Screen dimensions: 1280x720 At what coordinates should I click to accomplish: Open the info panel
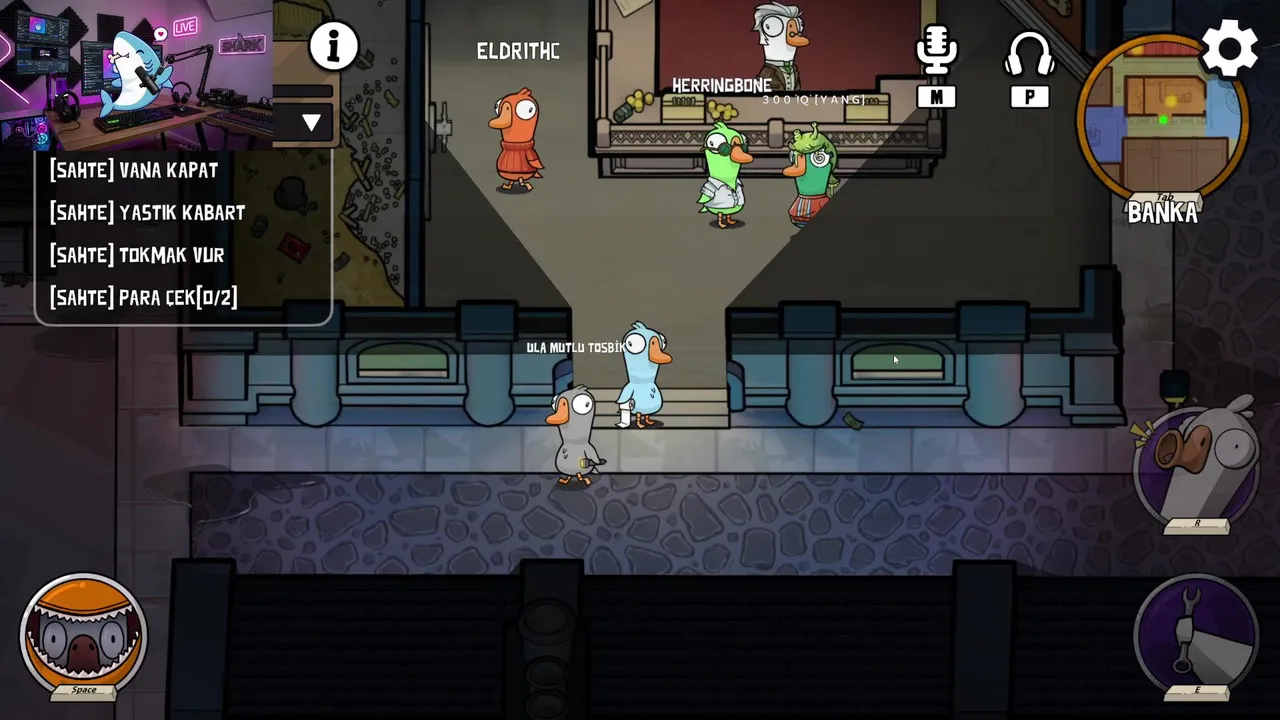(333, 46)
